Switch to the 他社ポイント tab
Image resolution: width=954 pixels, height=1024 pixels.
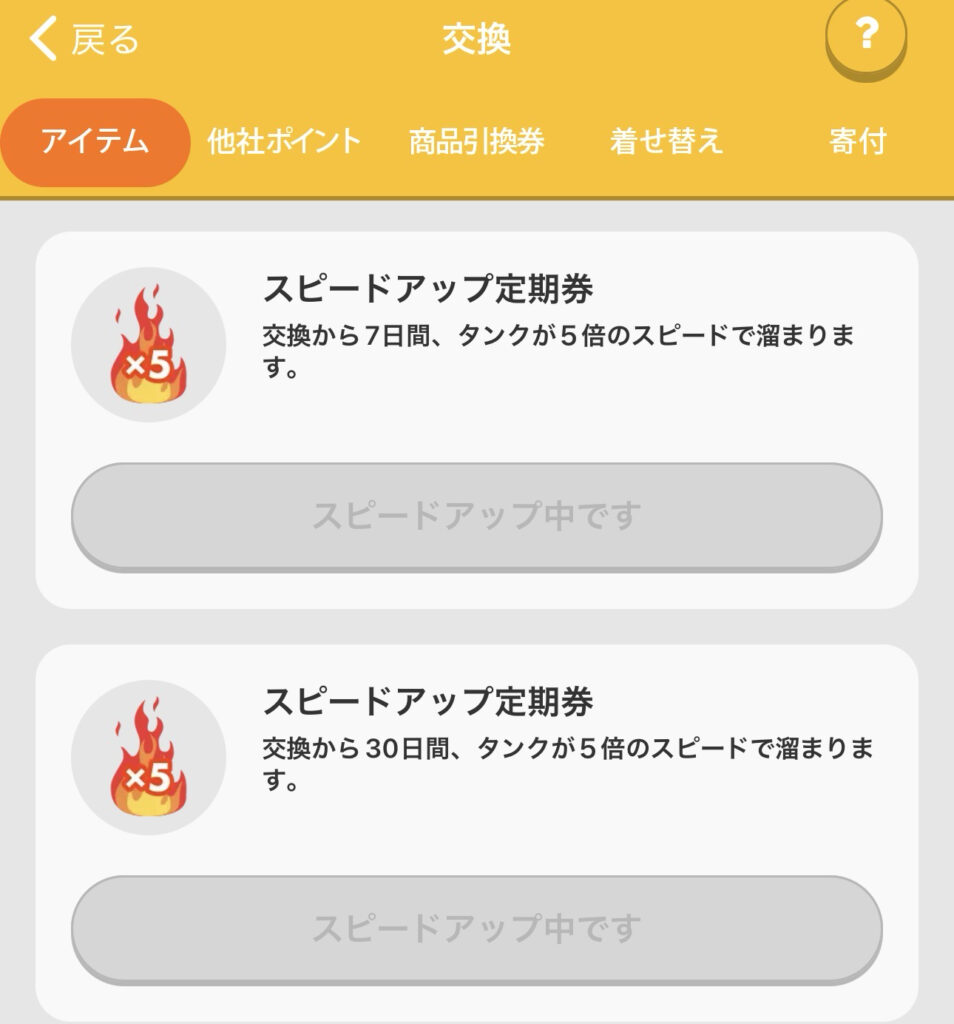coord(284,142)
